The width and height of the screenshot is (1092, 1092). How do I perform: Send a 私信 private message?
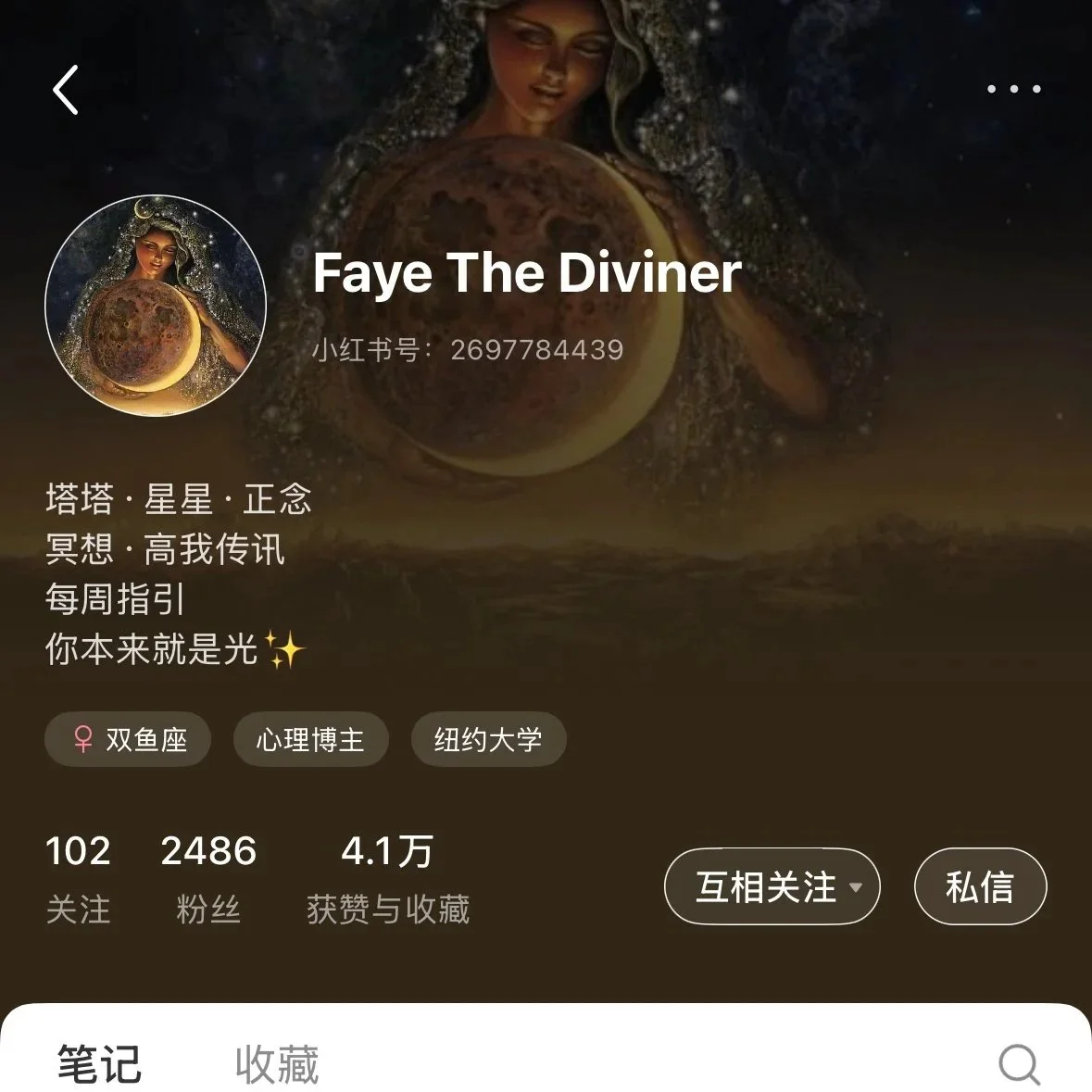point(980,886)
